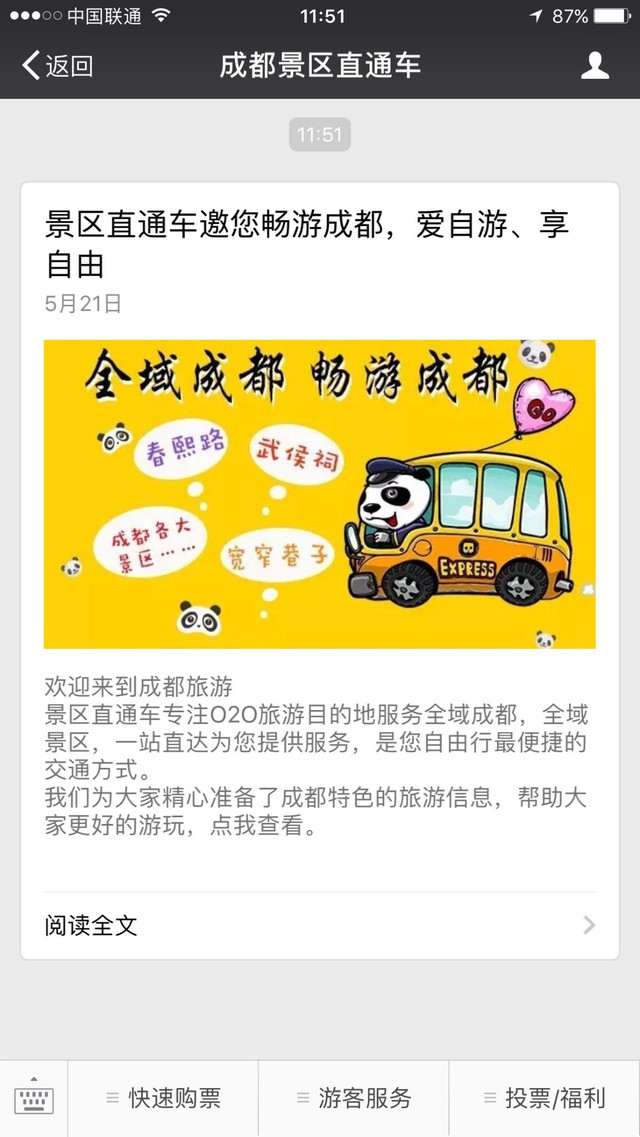Open the 投票/福利 menu
The image size is (640, 1137).
pyautogui.click(x=544, y=1098)
